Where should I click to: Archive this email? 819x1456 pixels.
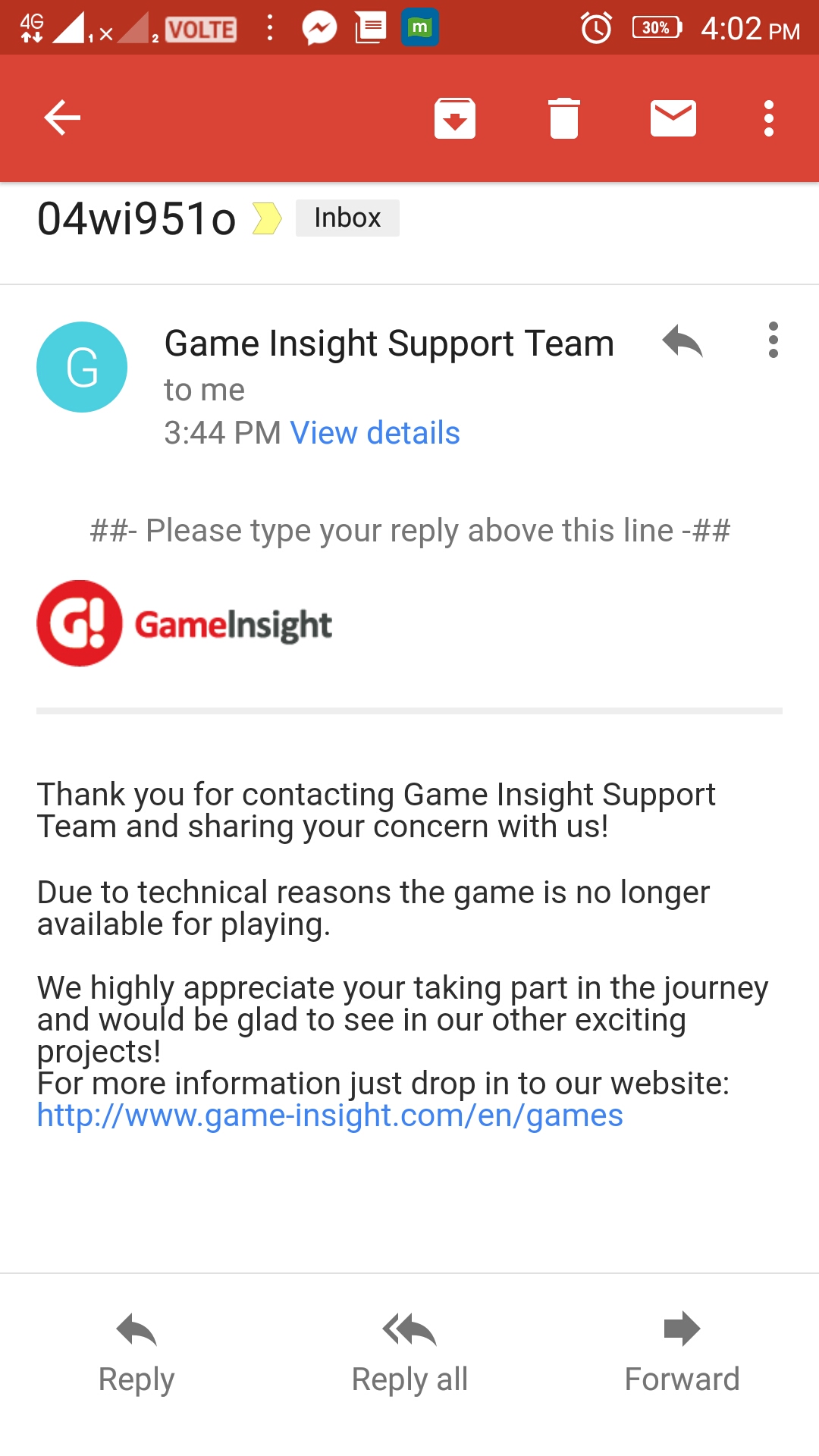click(455, 118)
